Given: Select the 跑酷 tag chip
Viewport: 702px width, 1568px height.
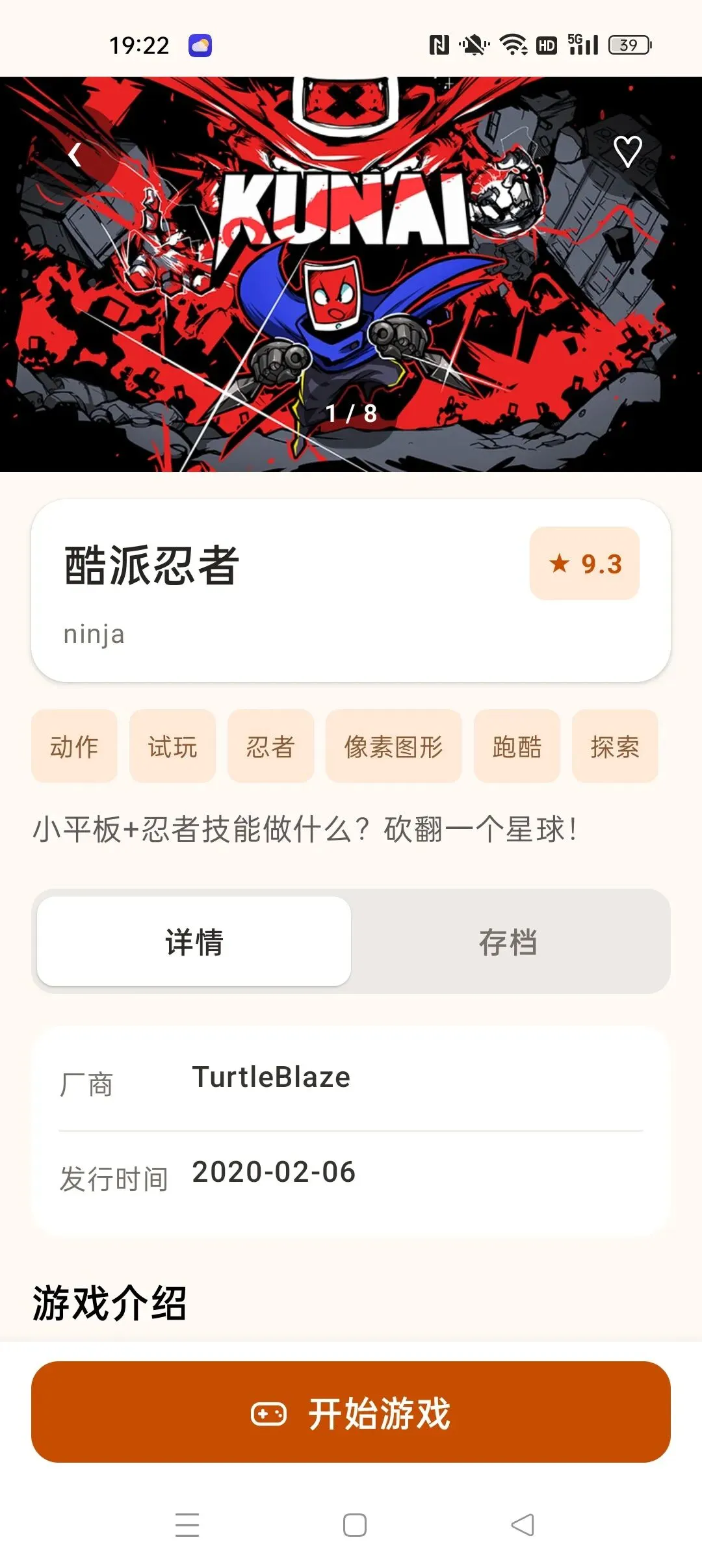Looking at the screenshot, I should pyautogui.click(x=517, y=746).
